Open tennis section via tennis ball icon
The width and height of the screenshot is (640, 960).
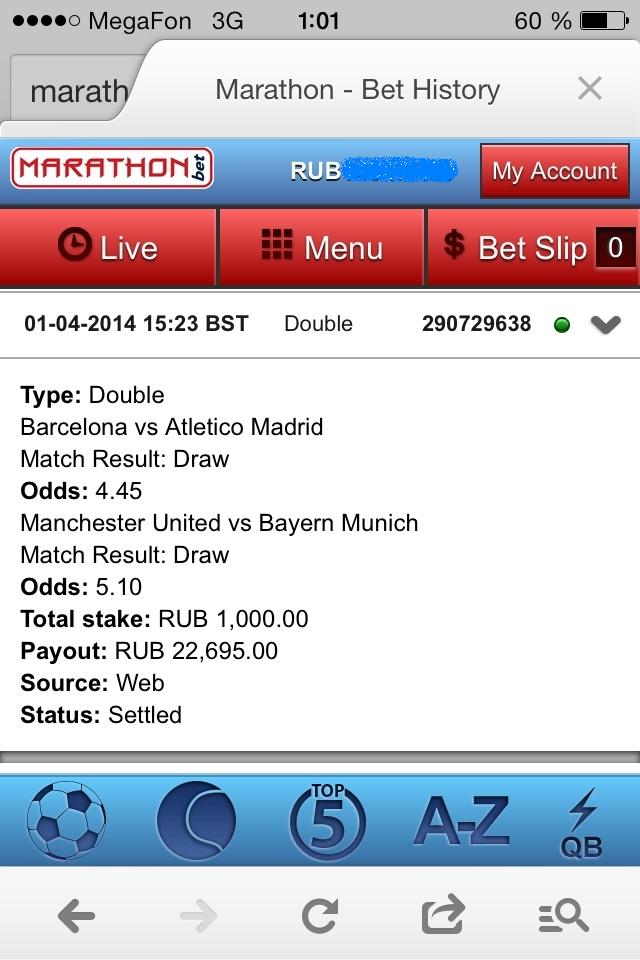coord(196,821)
